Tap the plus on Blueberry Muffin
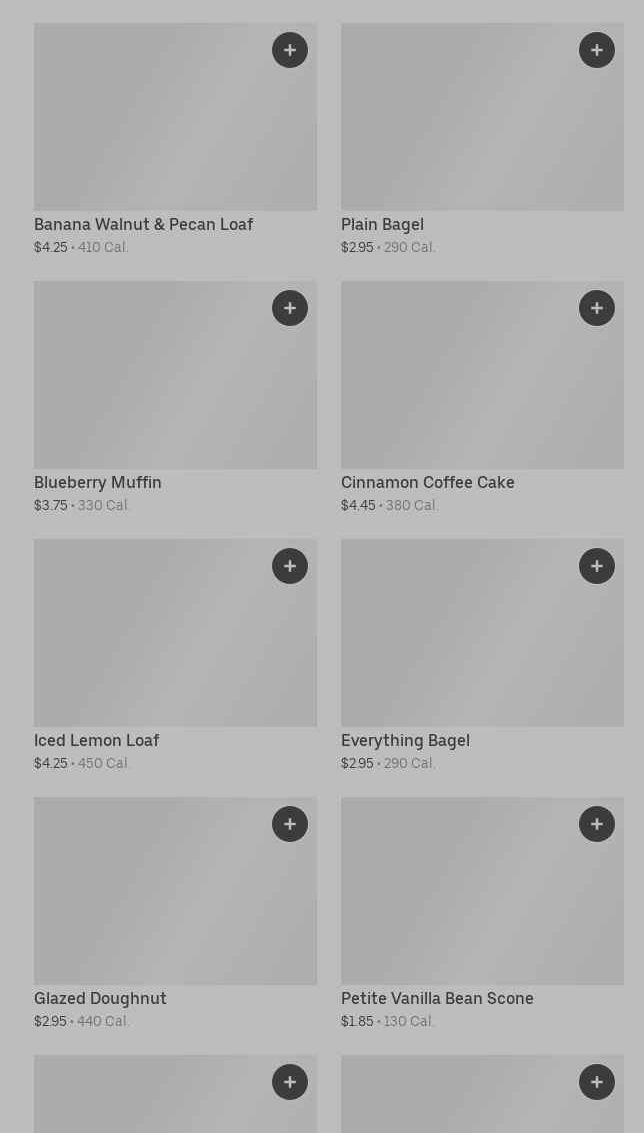 (x=290, y=308)
